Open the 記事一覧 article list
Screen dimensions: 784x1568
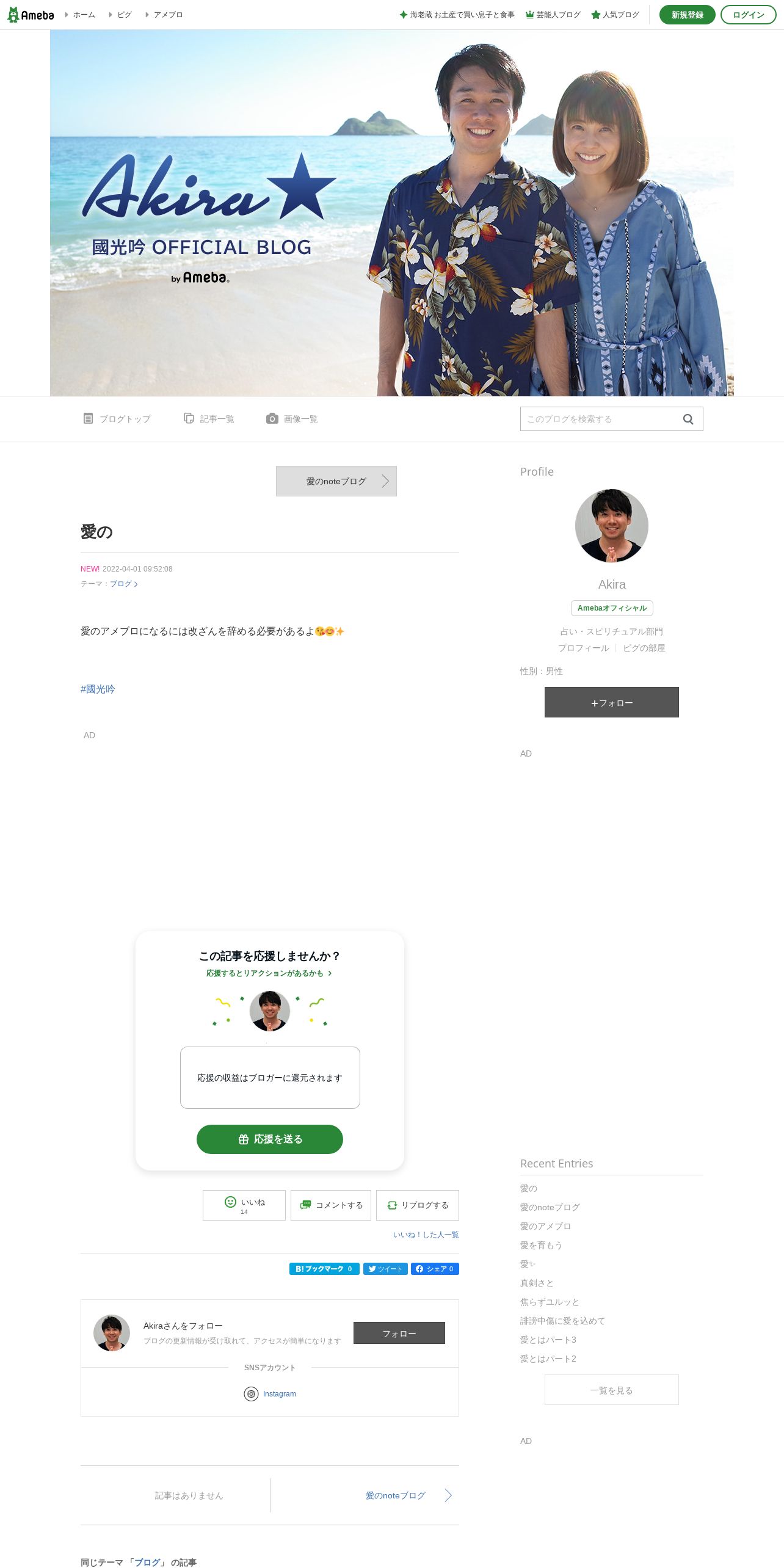tap(209, 419)
